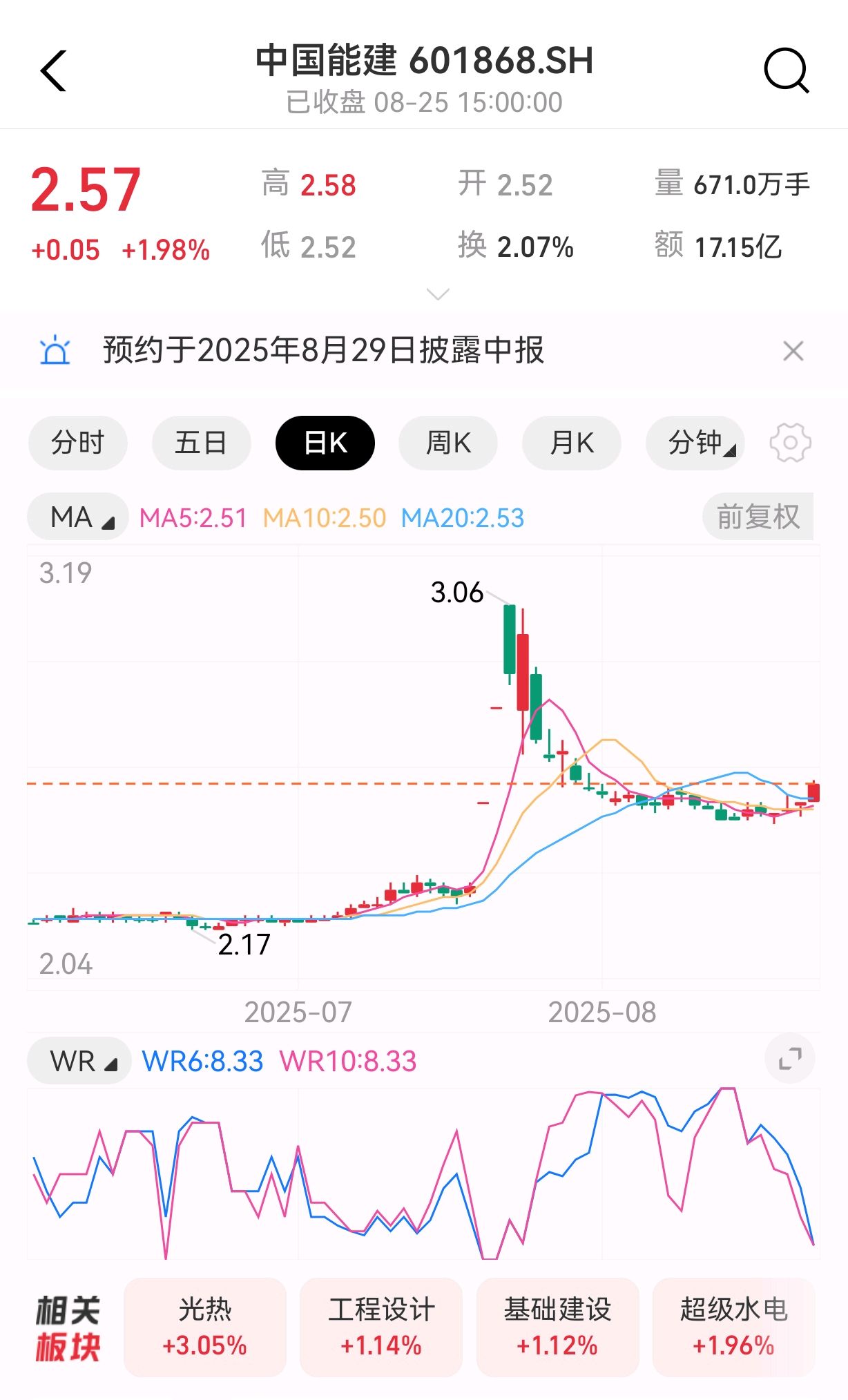The image size is (848, 1400).
Task: Open the 工程设计 sector board
Action: (x=380, y=1327)
